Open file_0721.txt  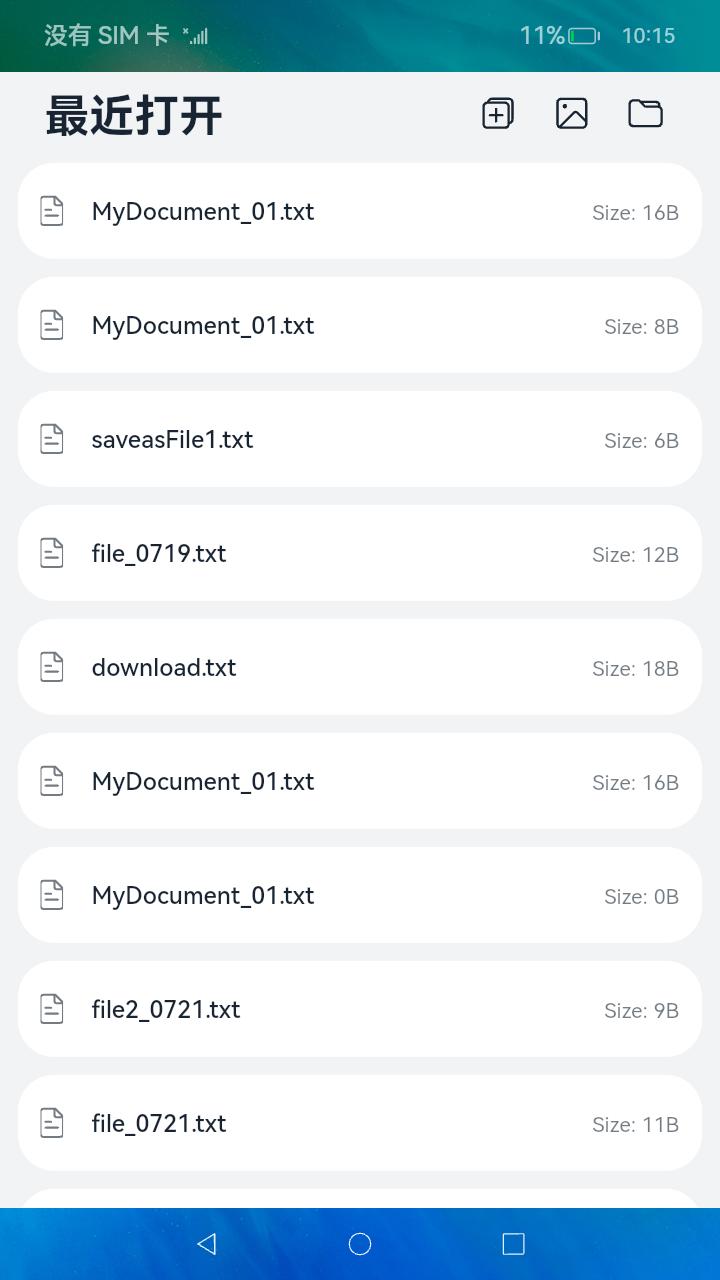click(360, 1124)
